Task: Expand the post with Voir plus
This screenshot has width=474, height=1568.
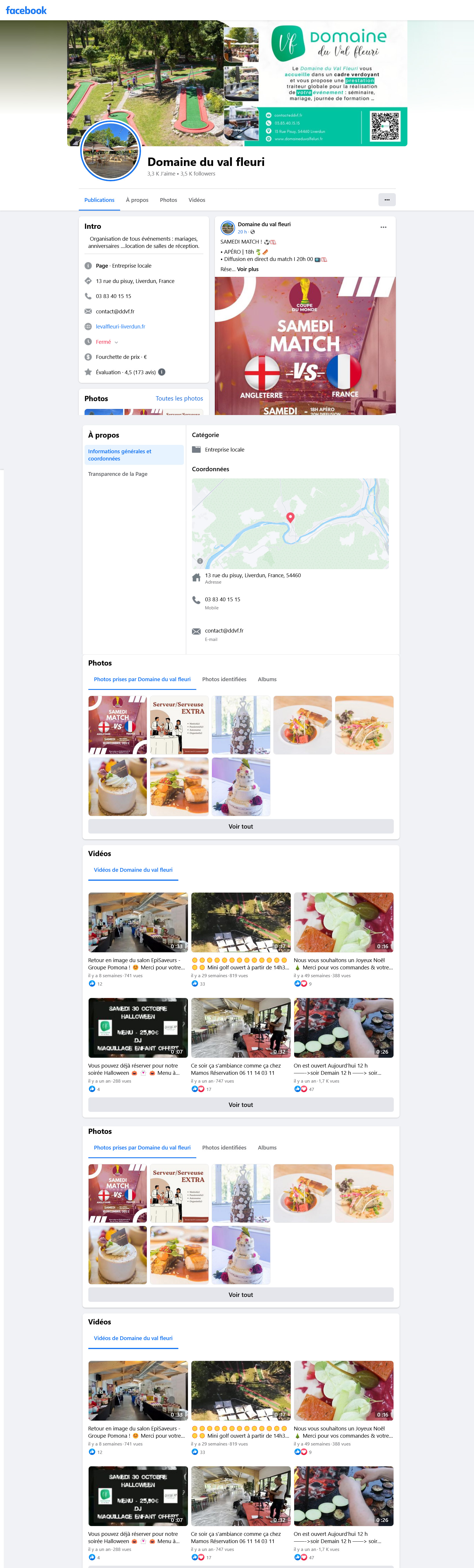Action: [x=248, y=269]
